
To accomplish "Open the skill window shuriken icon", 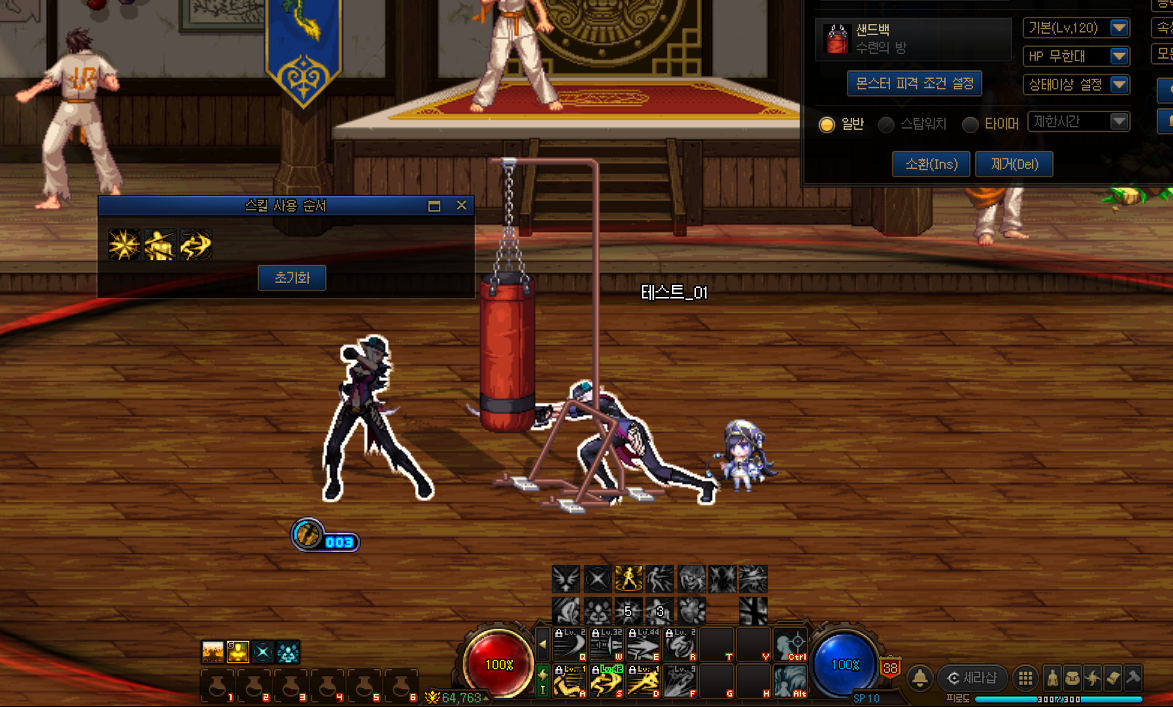I will click(1092, 678).
